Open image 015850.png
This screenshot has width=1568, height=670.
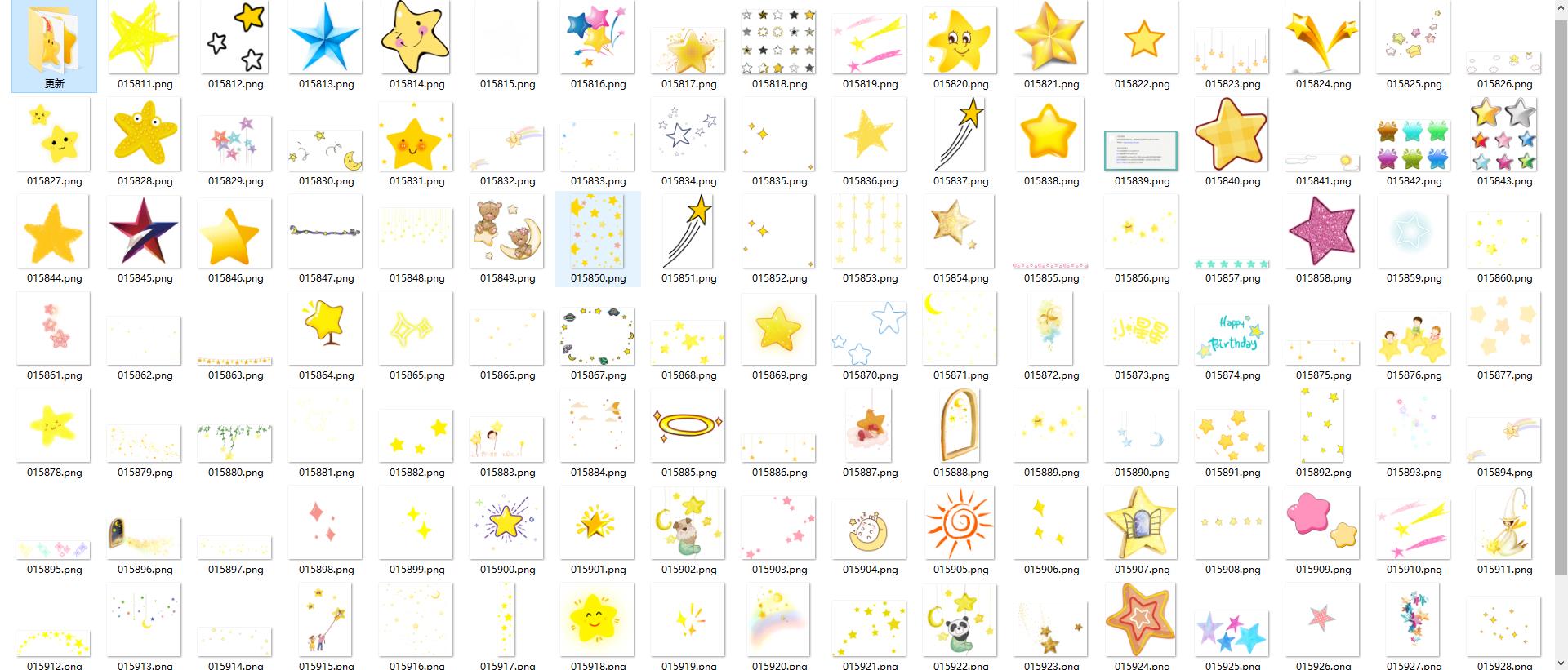click(598, 232)
